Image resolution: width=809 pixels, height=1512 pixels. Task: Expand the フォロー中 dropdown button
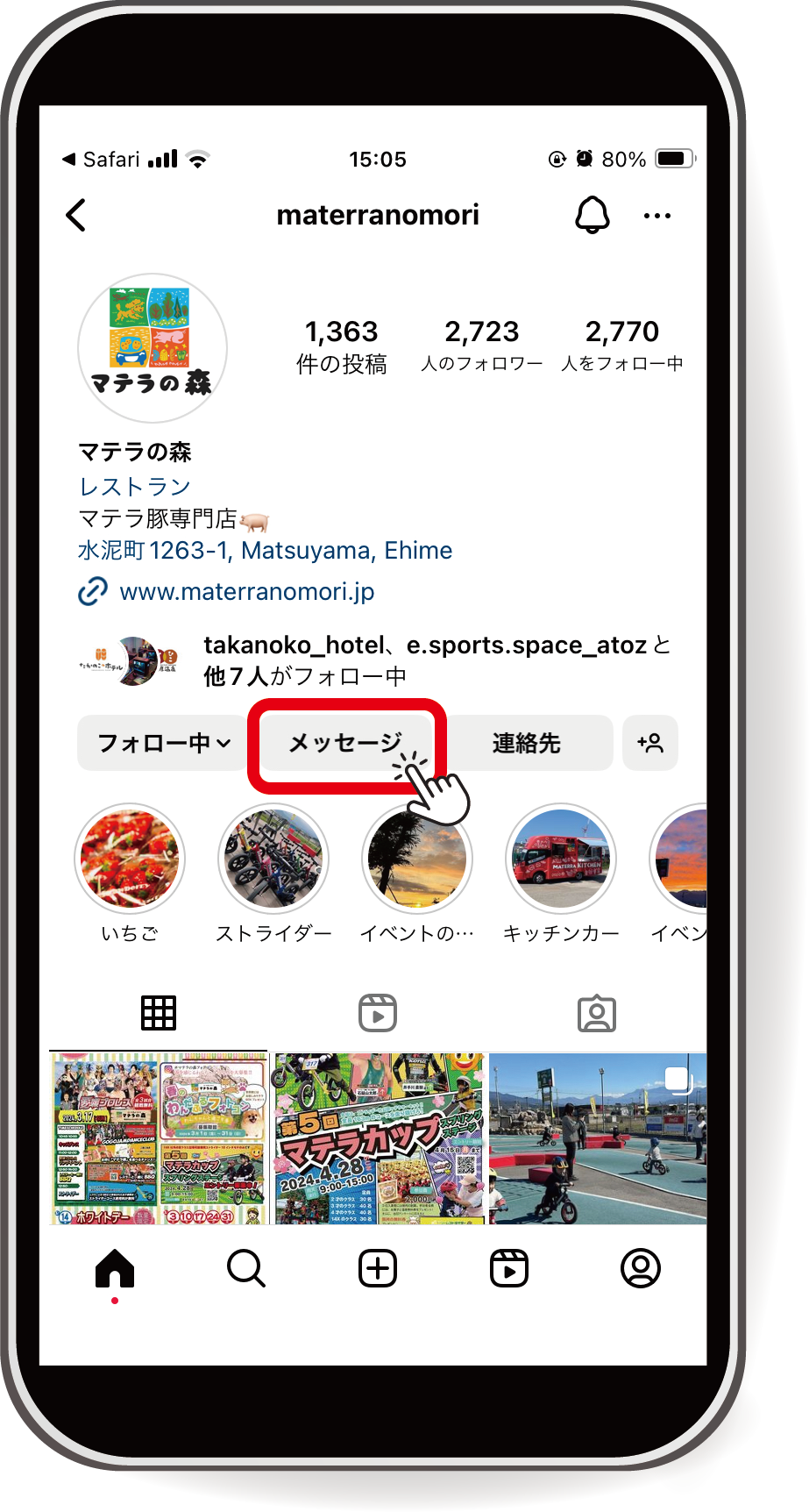click(x=163, y=743)
